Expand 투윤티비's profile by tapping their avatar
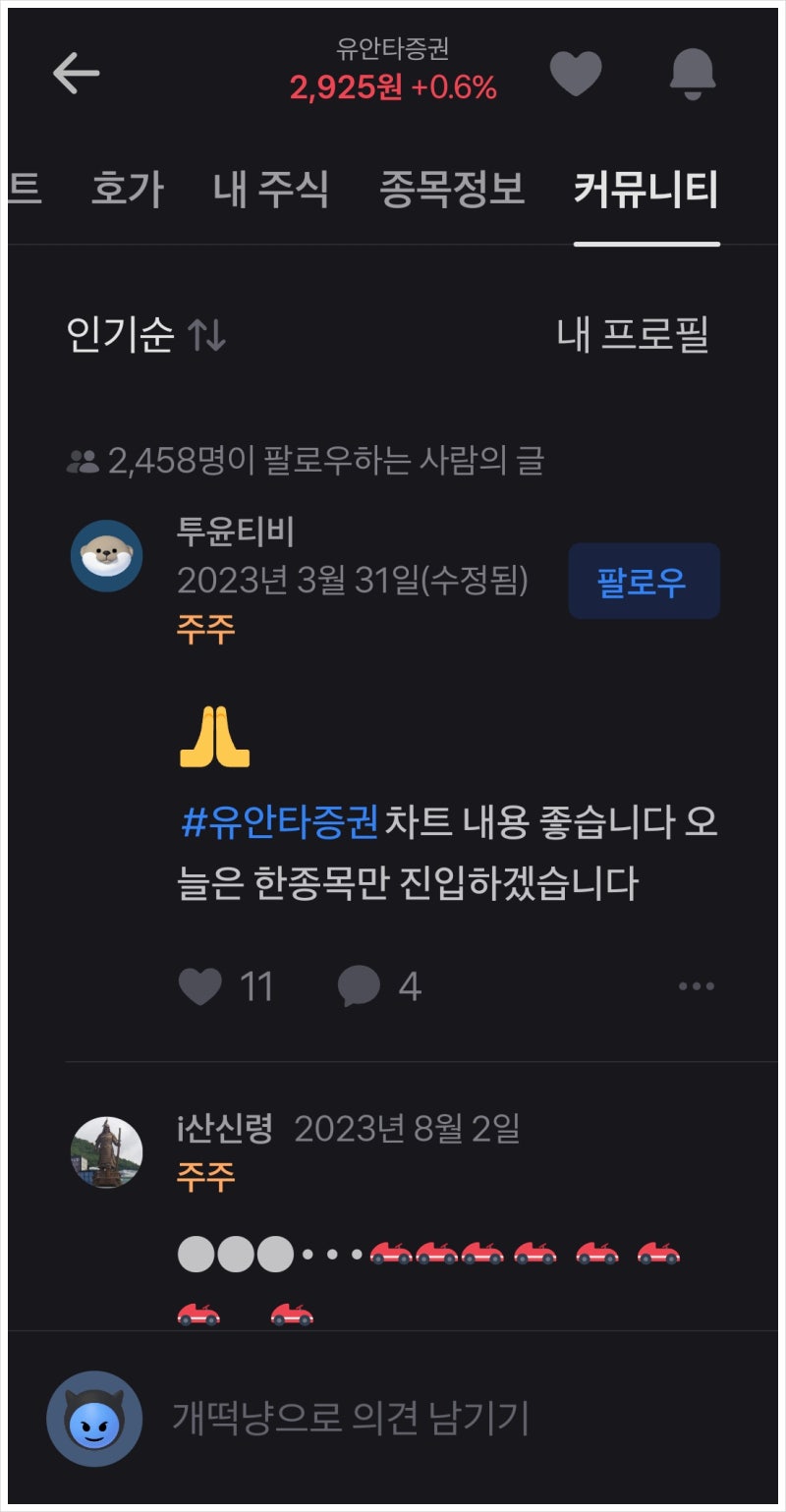 coord(108,555)
